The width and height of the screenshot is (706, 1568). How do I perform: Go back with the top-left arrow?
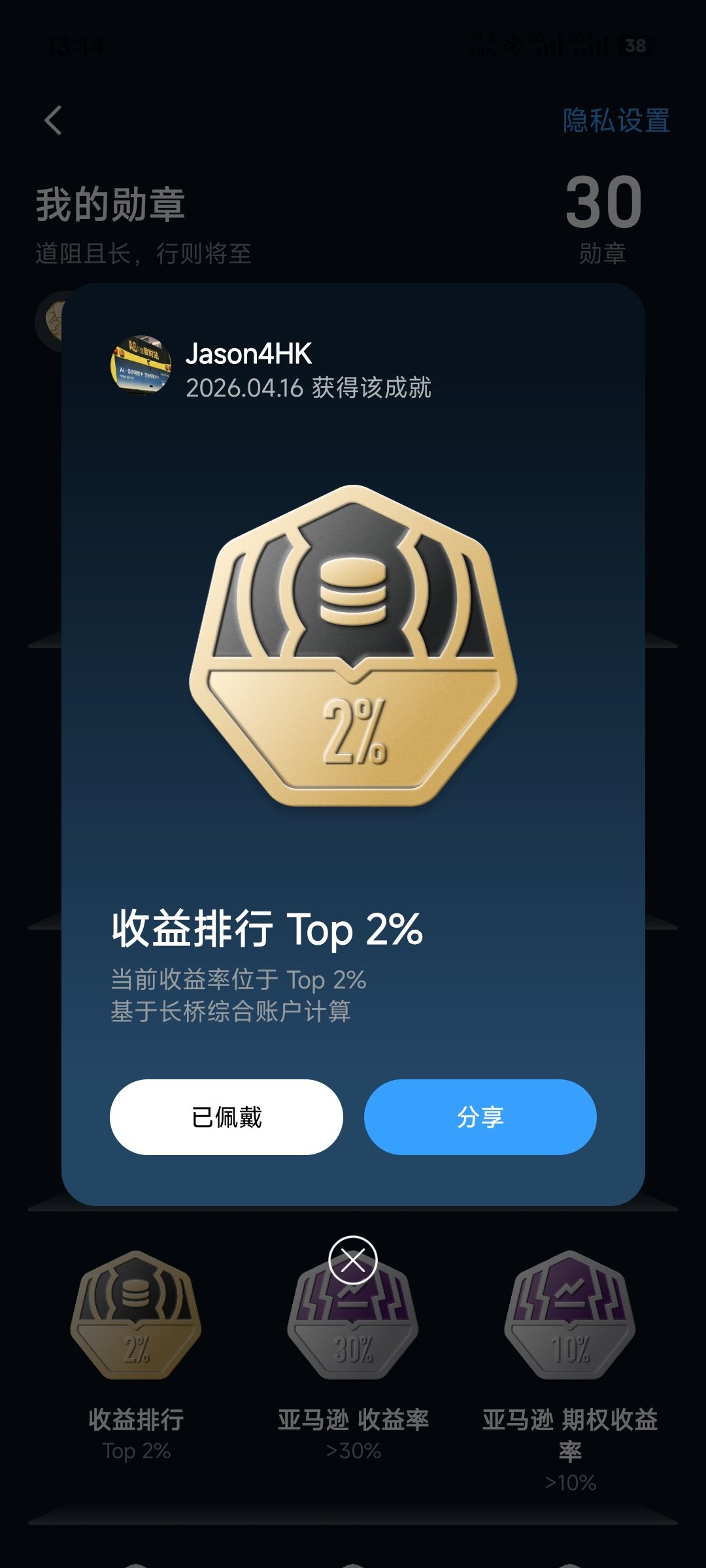54,121
